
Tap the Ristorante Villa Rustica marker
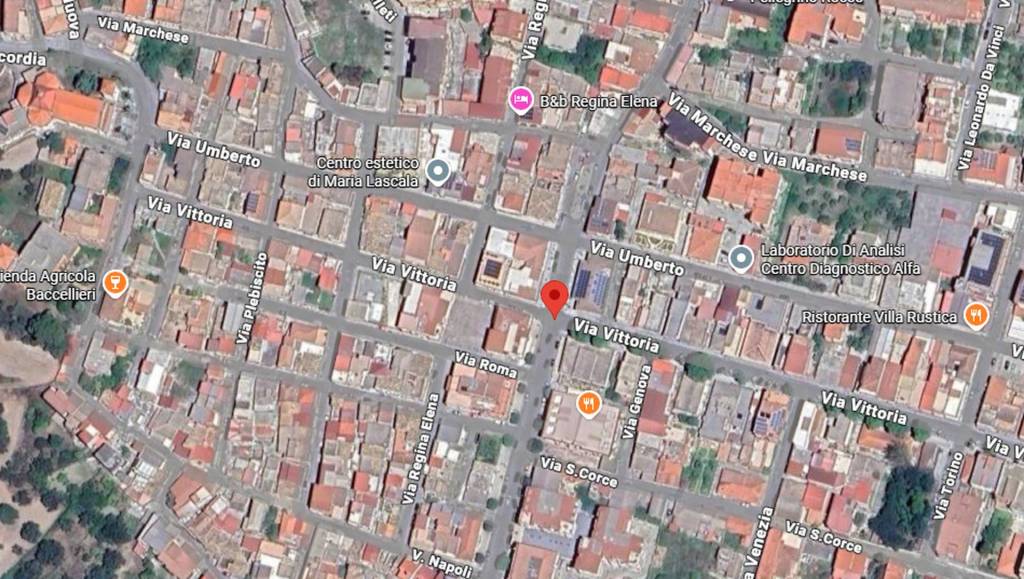coord(977,316)
